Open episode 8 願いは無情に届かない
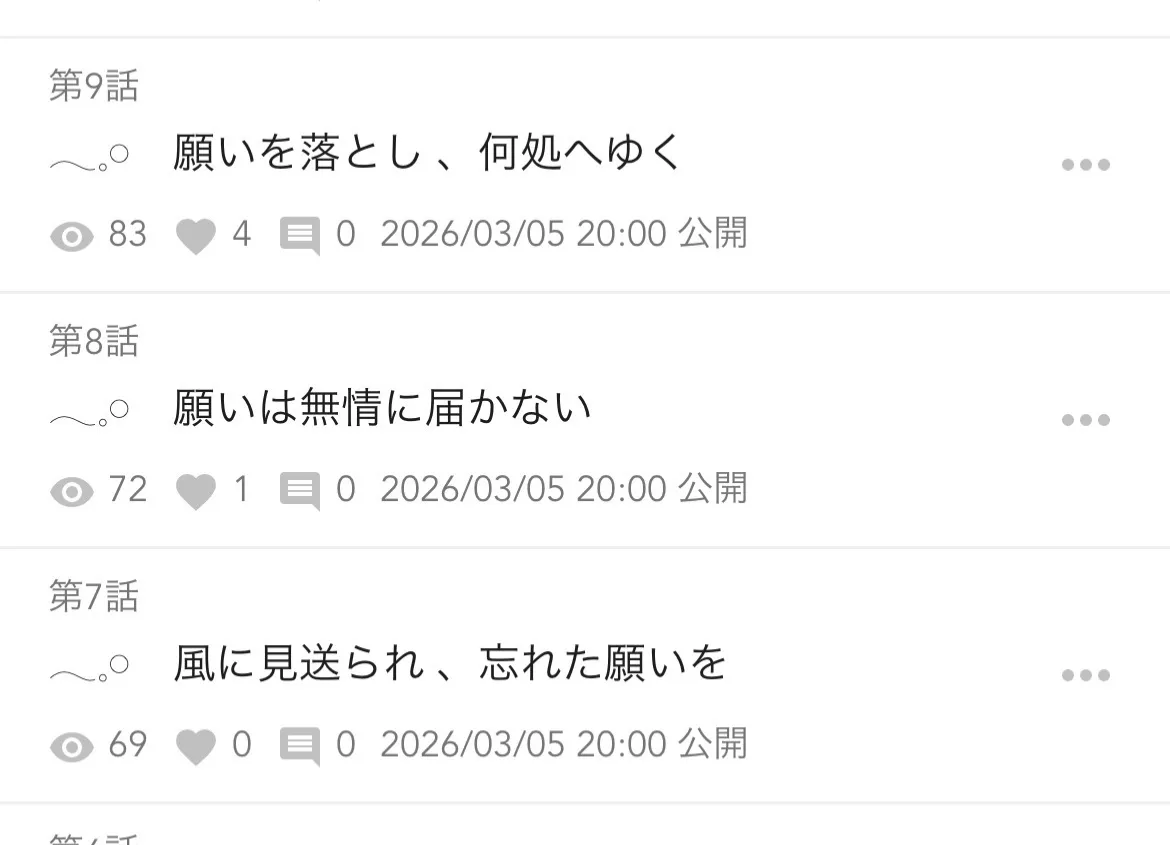 (x=382, y=408)
